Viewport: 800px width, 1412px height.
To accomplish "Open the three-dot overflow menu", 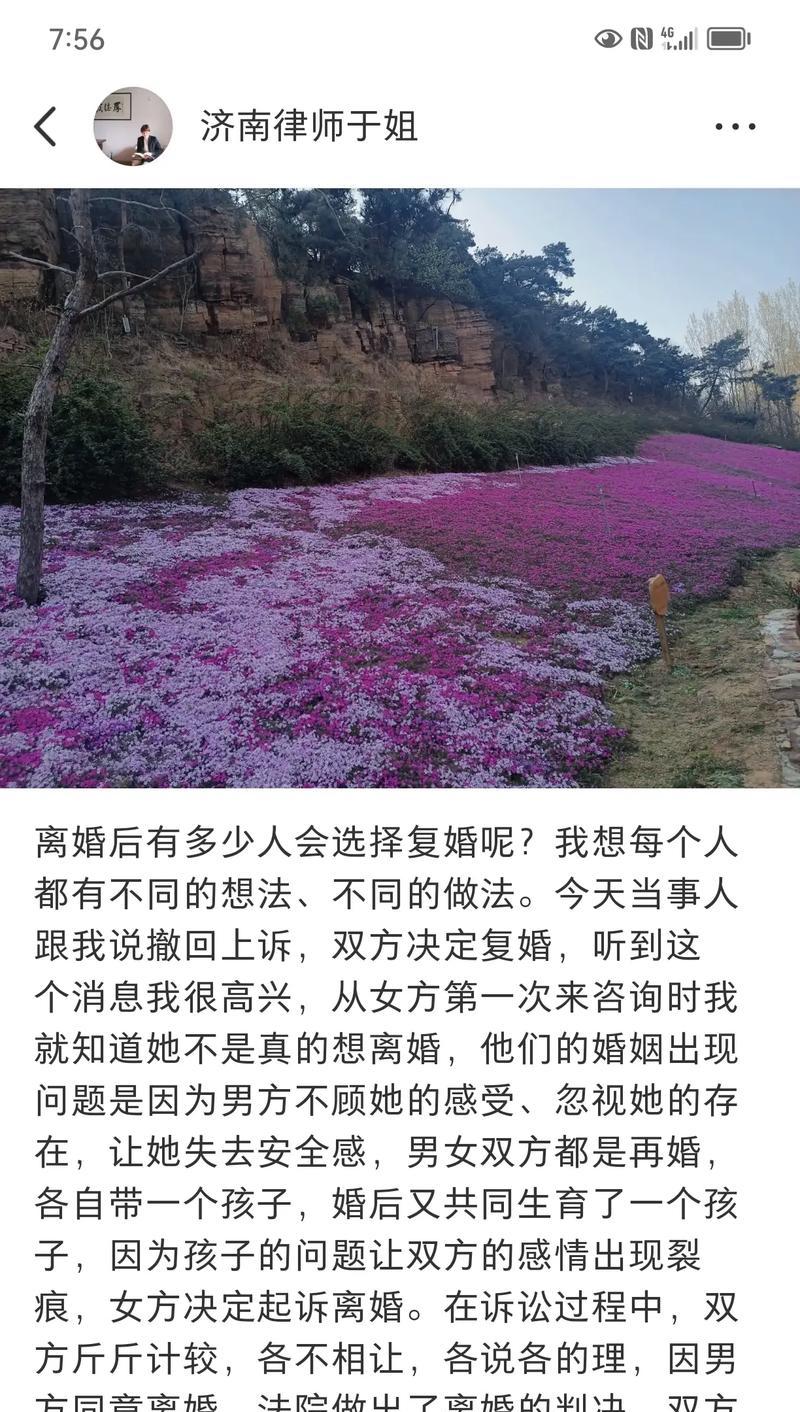I will [x=735, y=127].
